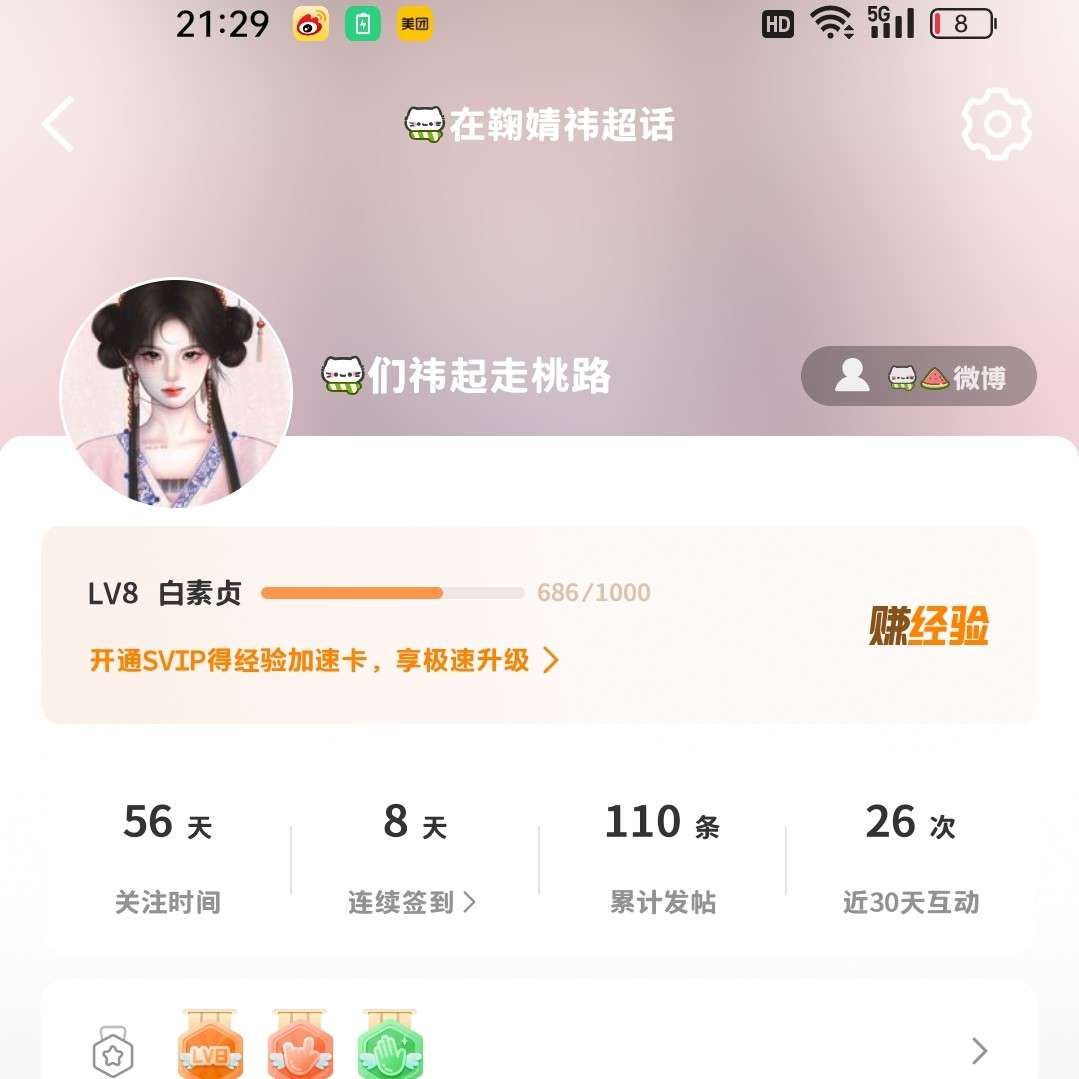Go back using the top-left arrow
The width and height of the screenshot is (1079, 1079).
pyautogui.click(x=58, y=125)
